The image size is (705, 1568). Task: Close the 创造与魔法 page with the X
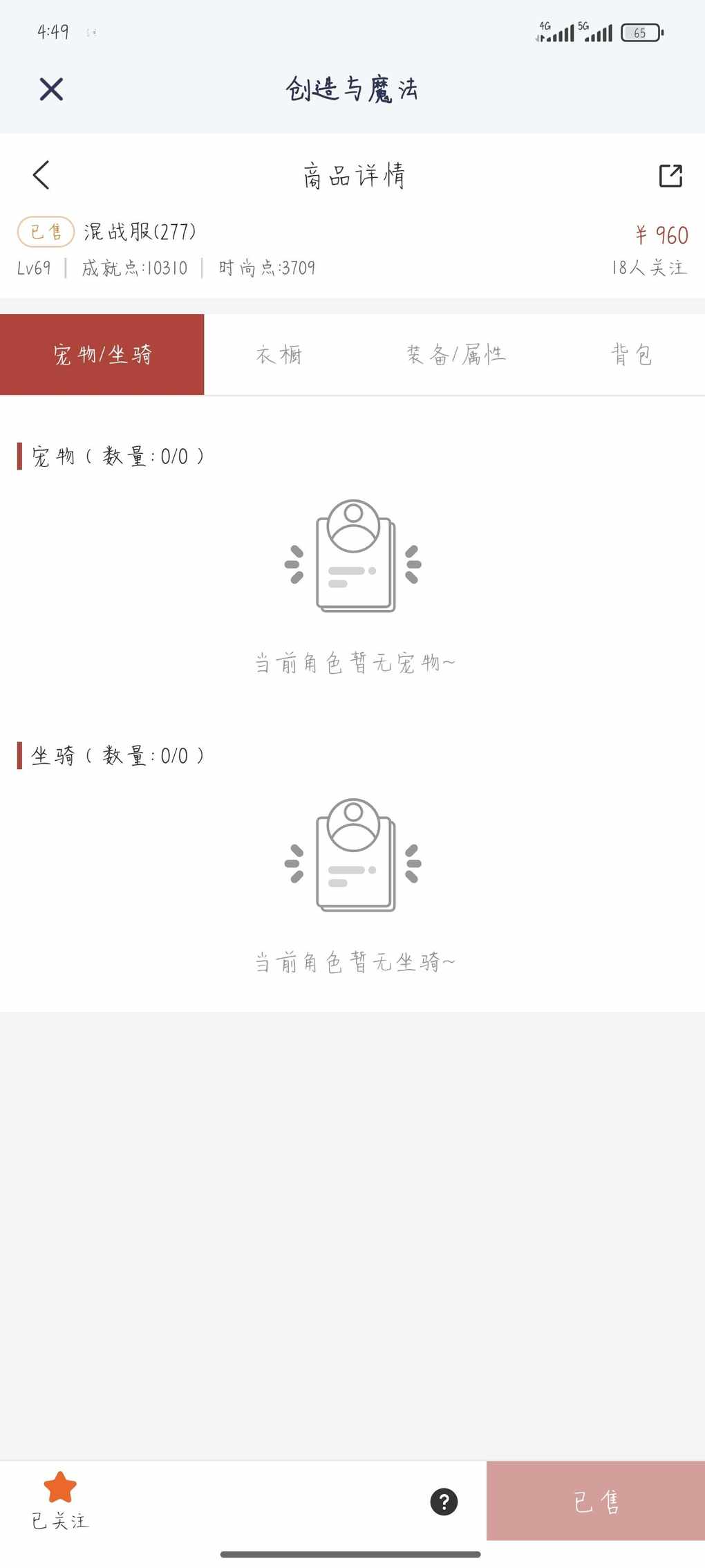pyautogui.click(x=51, y=89)
